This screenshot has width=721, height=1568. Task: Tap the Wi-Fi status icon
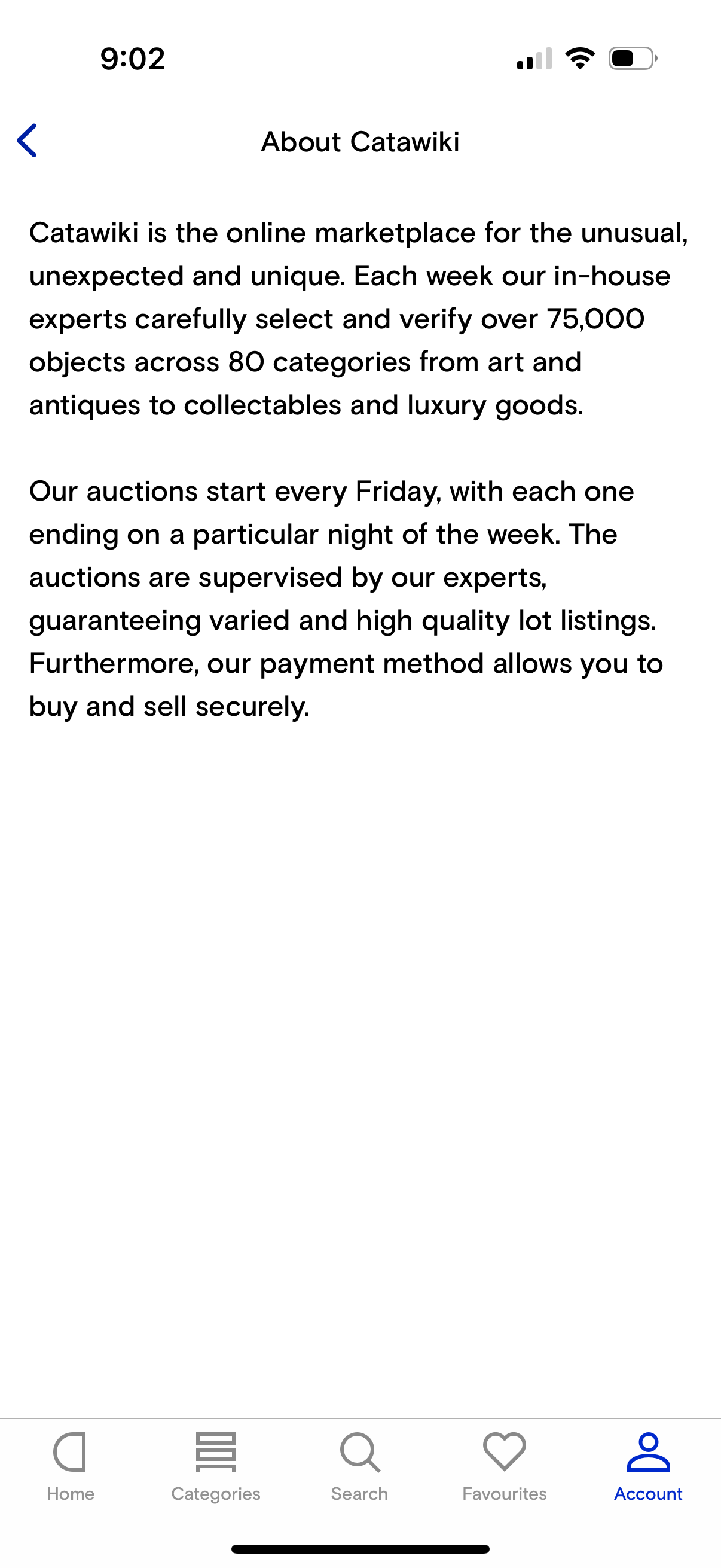point(581,58)
